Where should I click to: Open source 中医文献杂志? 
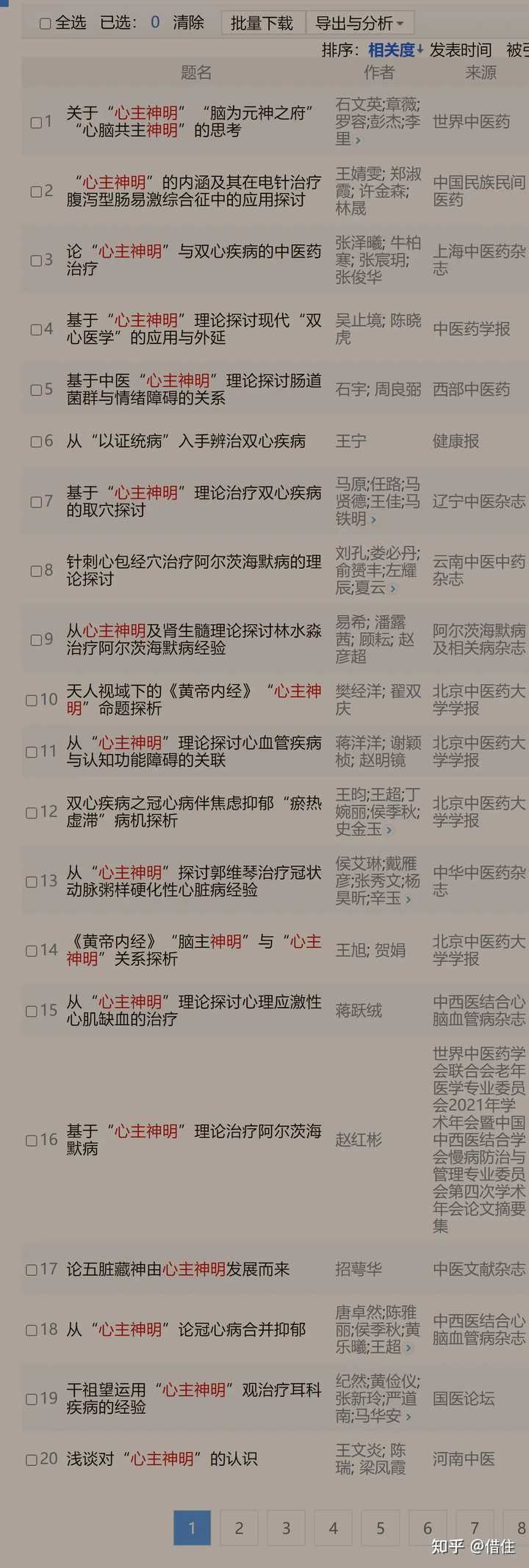(x=478, y=1269)
